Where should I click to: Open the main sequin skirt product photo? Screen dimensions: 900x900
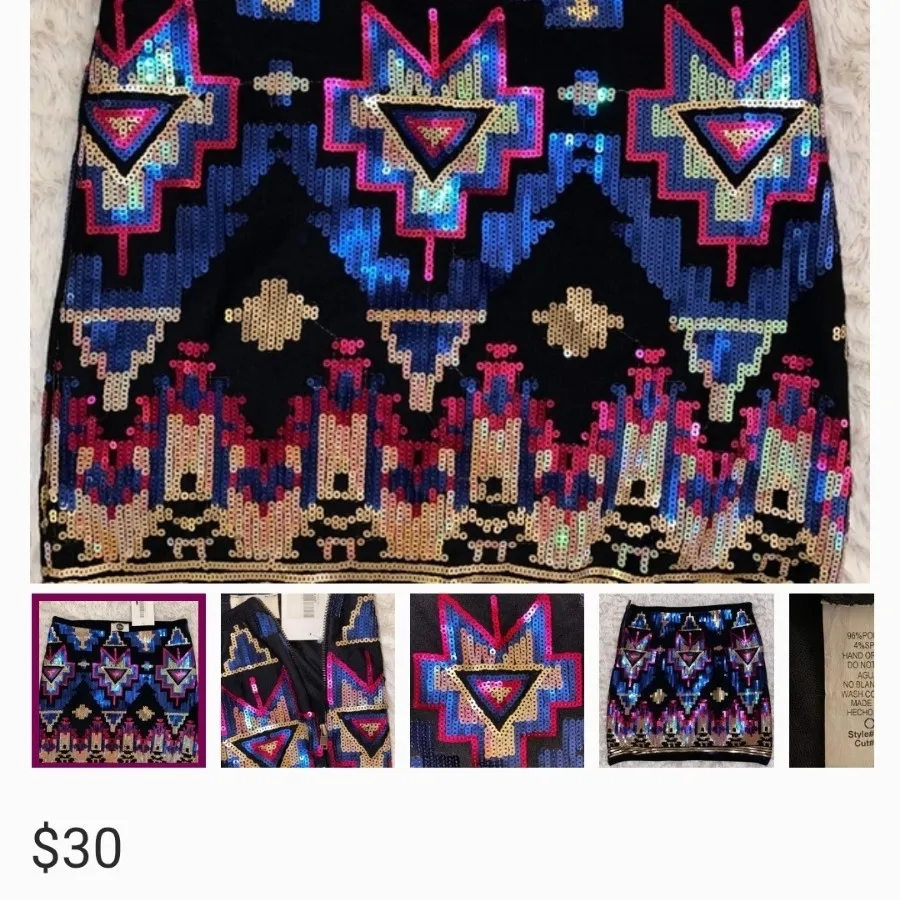click(x=450, y=290)
